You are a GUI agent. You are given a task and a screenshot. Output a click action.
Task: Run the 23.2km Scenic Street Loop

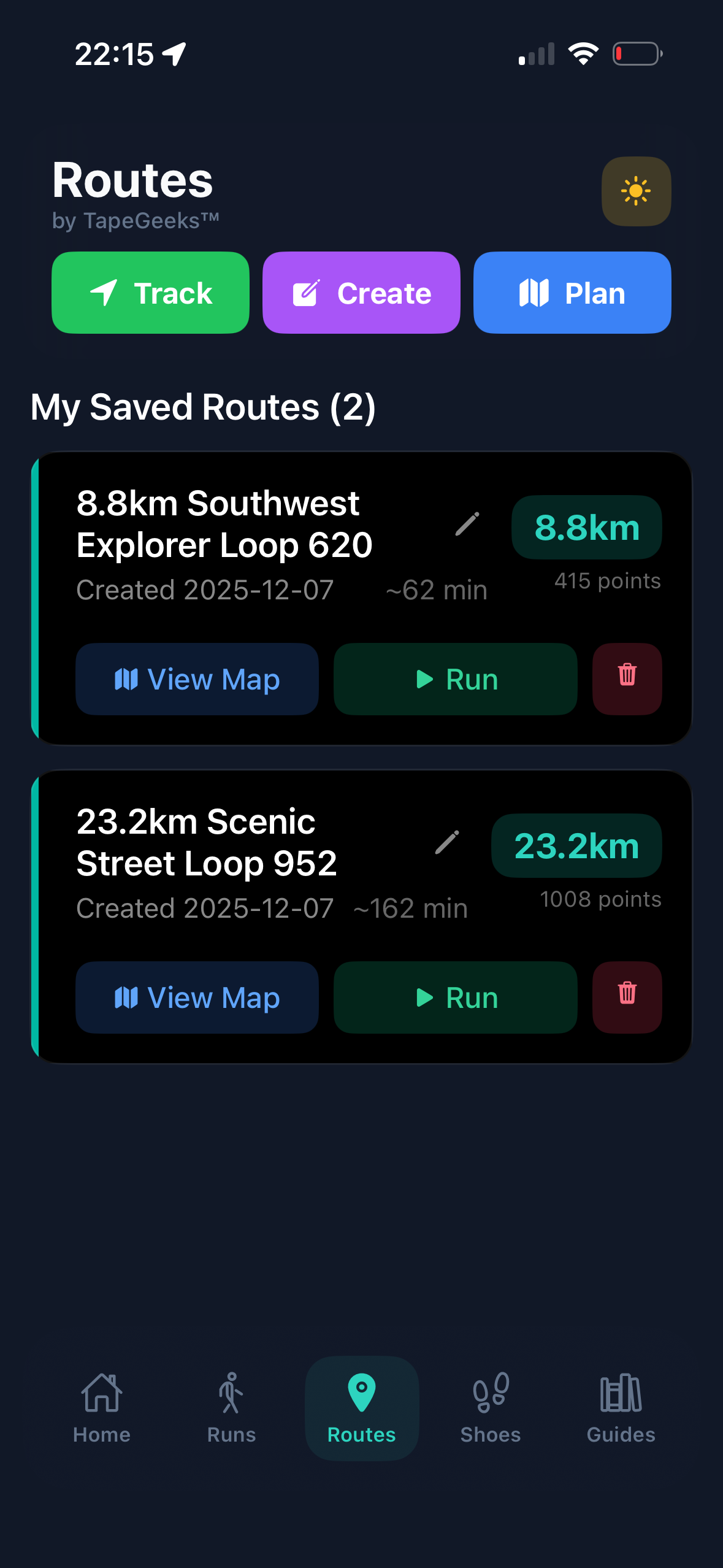454,997
